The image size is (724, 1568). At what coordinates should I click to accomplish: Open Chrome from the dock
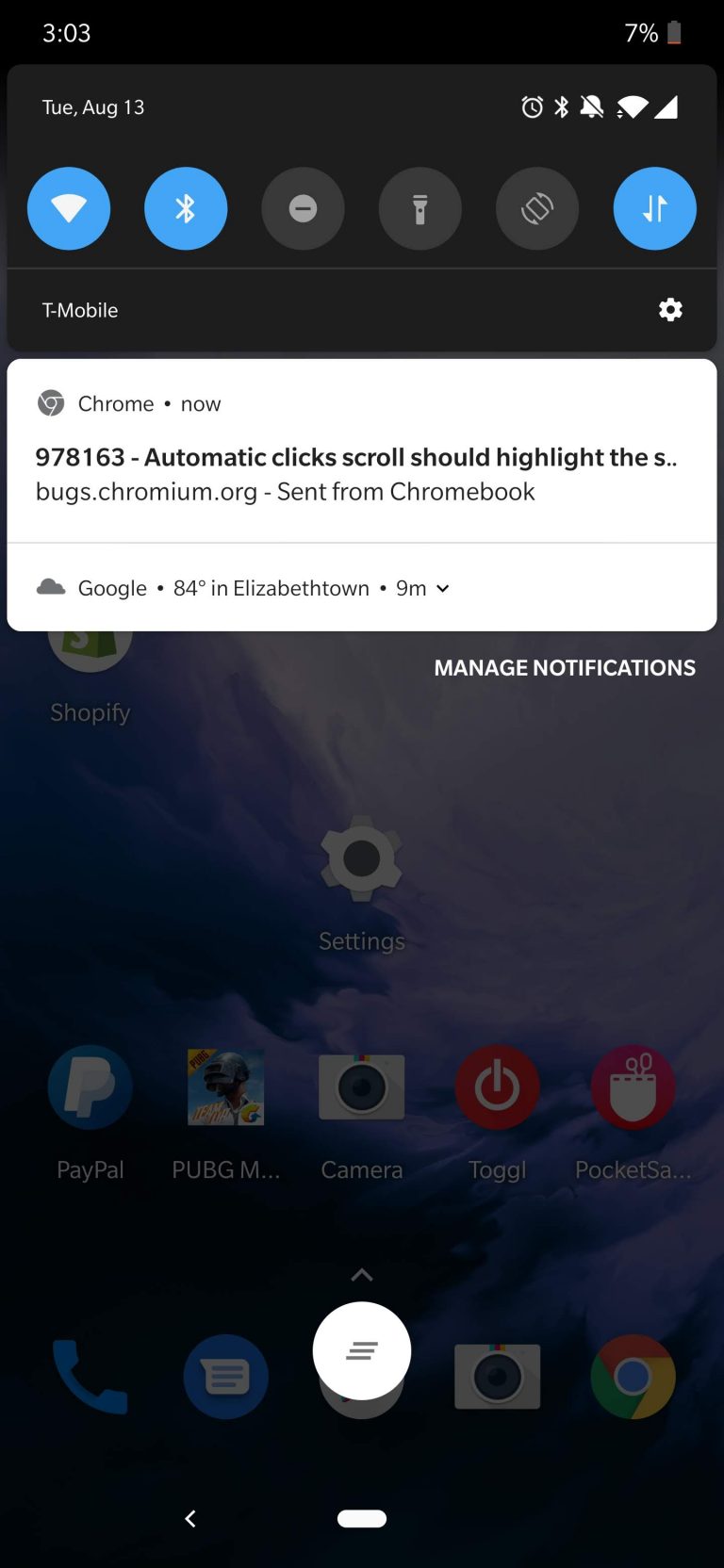coord(633,1377)
